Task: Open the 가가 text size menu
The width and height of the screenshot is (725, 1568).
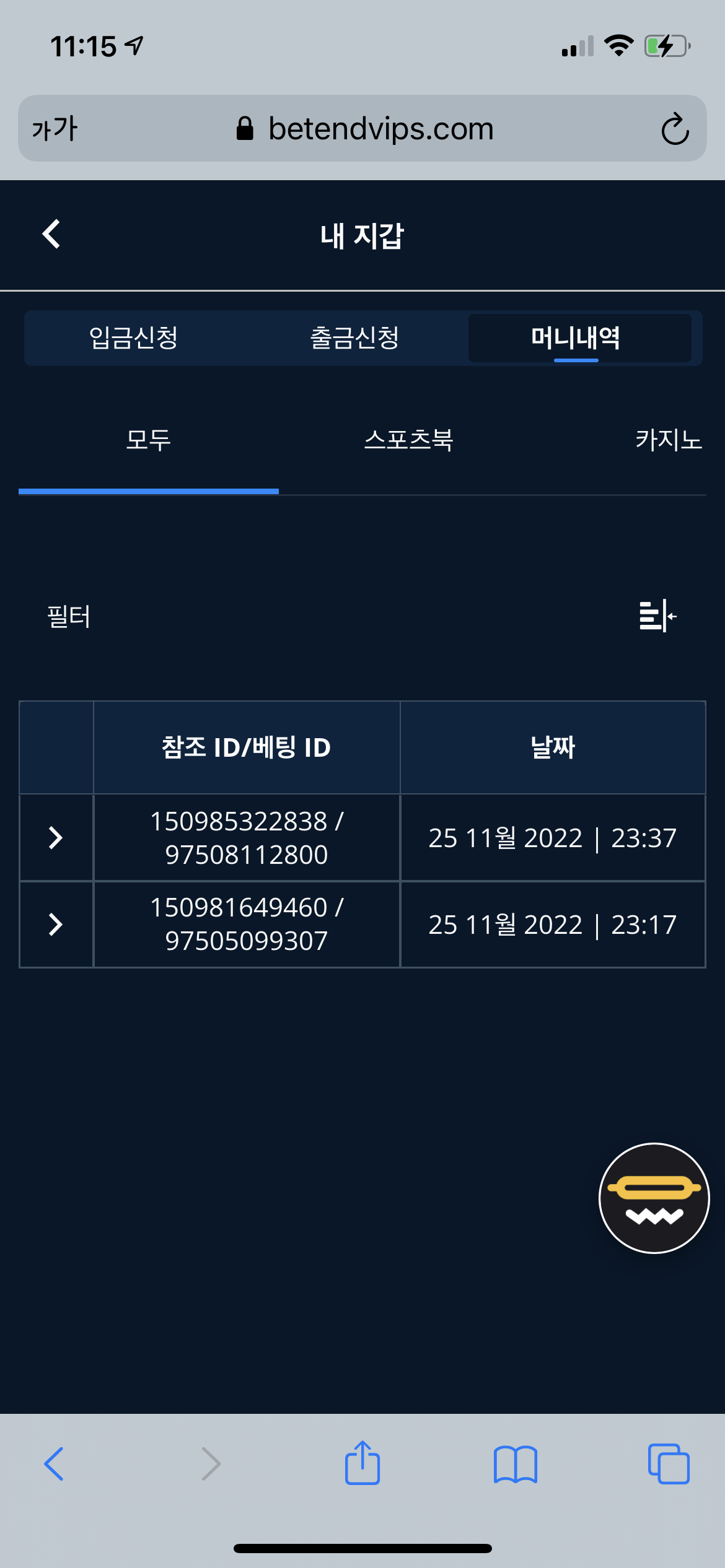Action: pyautogui.click(x=55, y=129)
